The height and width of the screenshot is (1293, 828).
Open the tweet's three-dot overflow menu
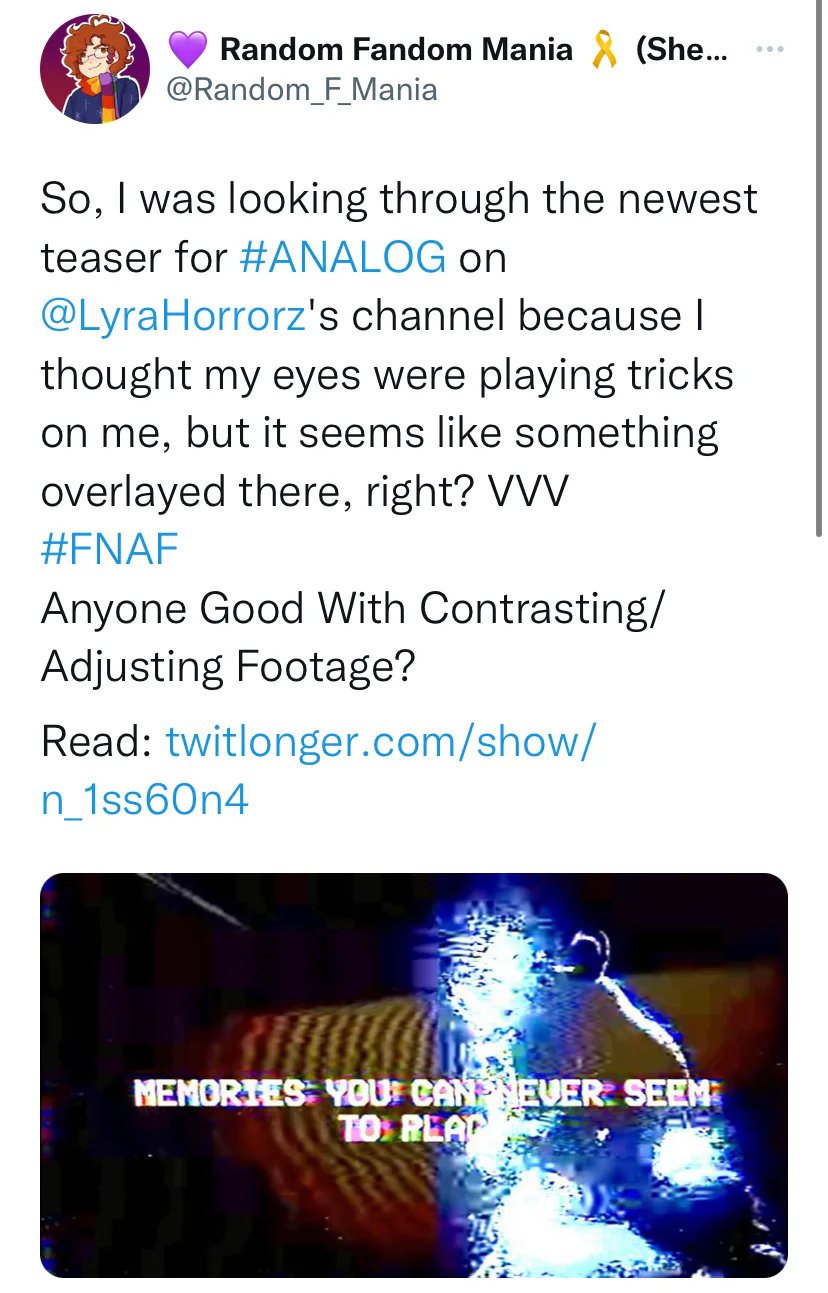[x=768, y=50]
